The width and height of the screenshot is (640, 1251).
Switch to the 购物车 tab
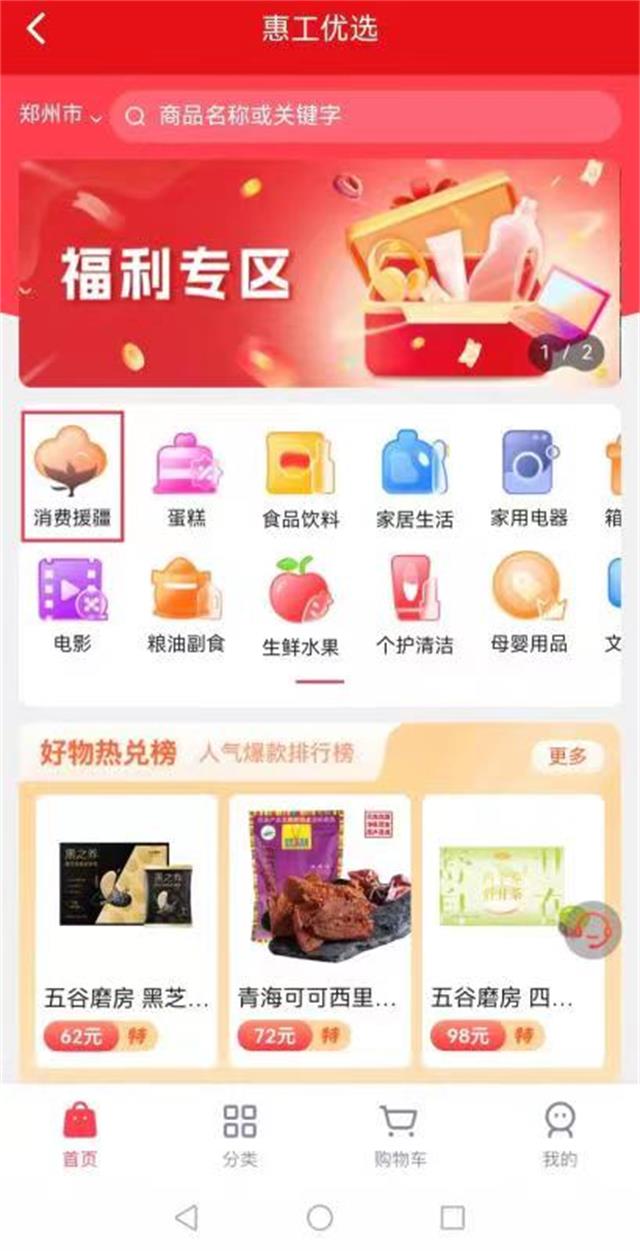[400, 1135]
